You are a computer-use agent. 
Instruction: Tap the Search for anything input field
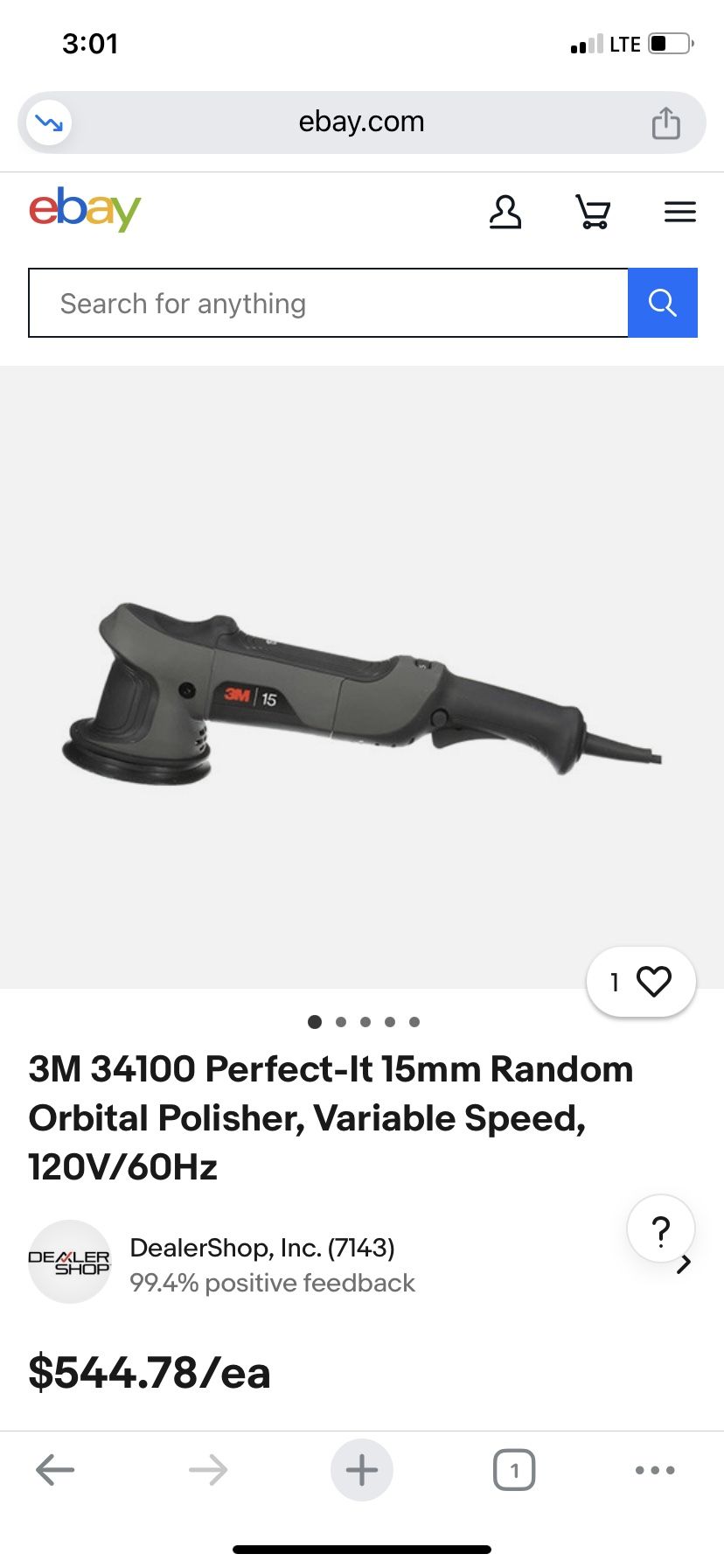point(328,302)
